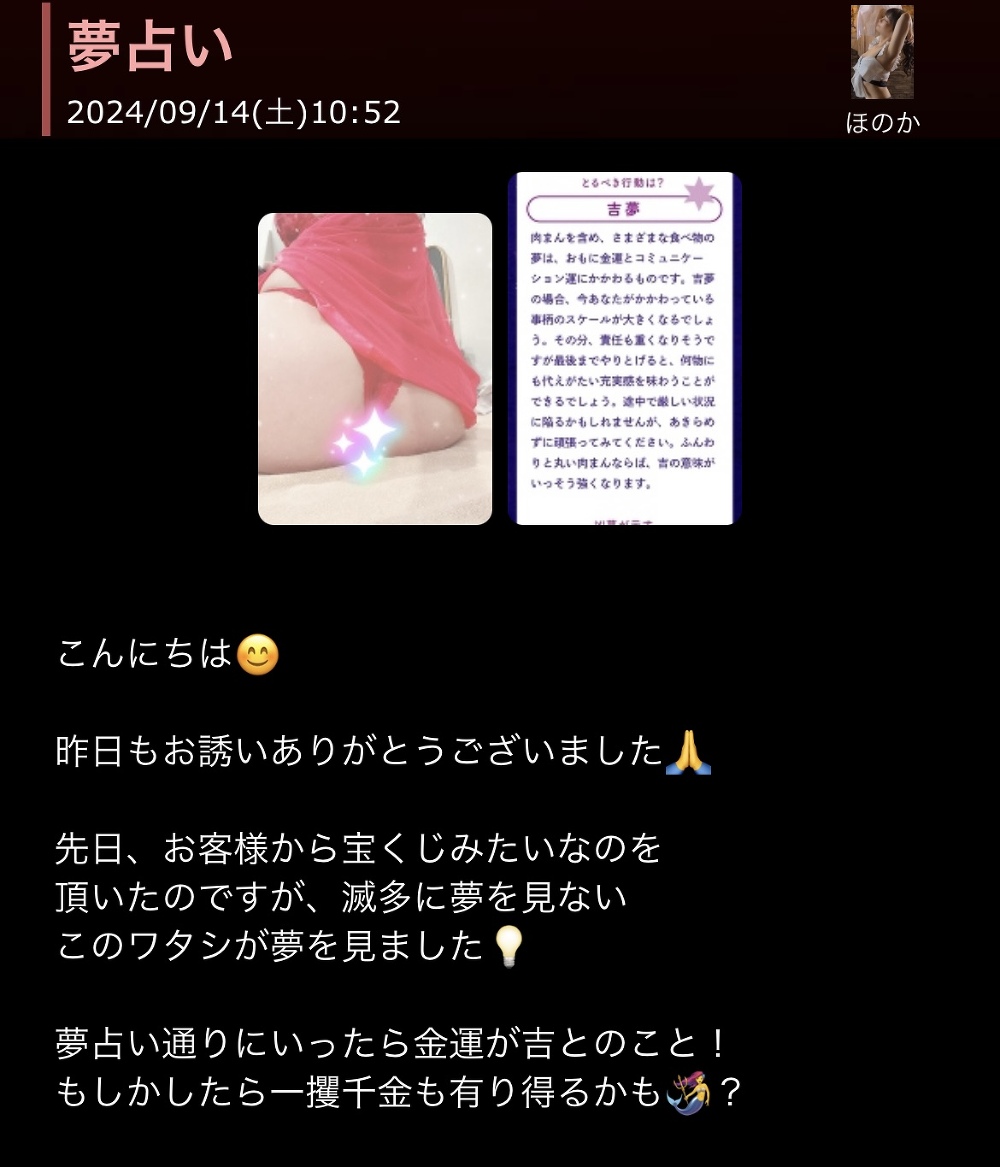Screen dimensions: 1000x1167
Task: Open the red dress photo in the post
Action: click(375, 369)
